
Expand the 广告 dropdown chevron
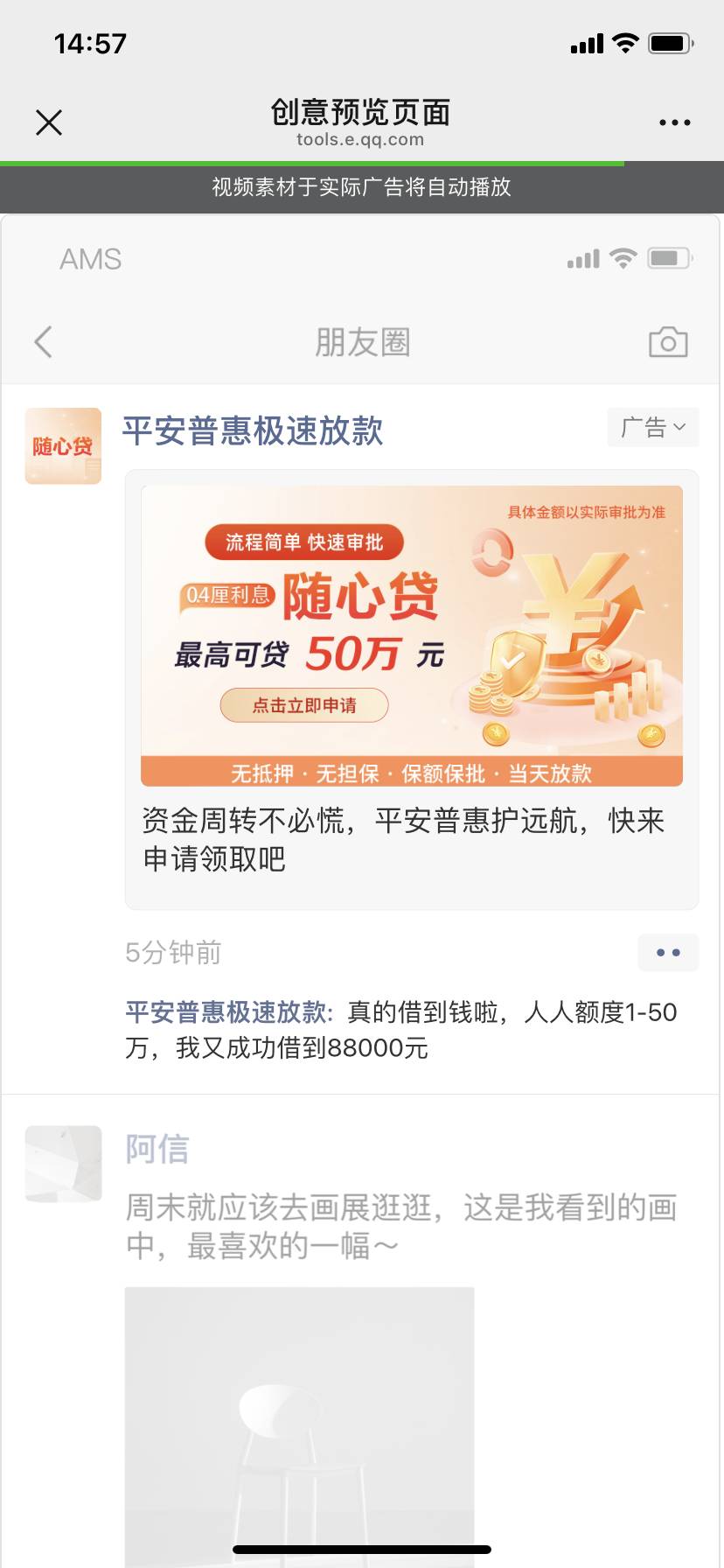pos(679,428)
